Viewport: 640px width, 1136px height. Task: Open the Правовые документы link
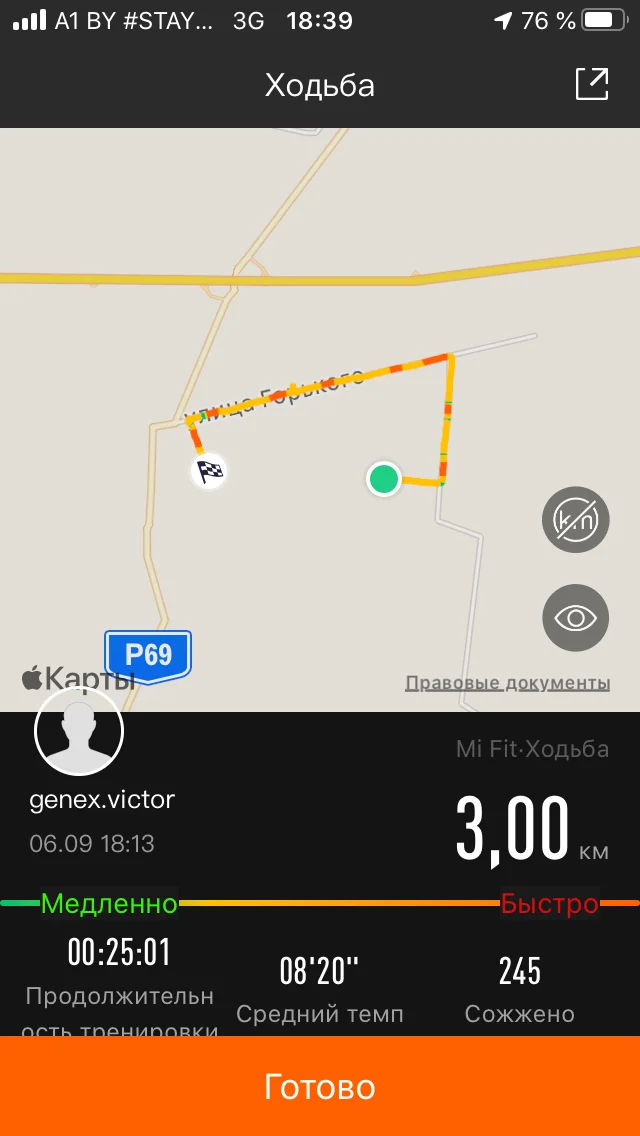[x=507, y=684]
